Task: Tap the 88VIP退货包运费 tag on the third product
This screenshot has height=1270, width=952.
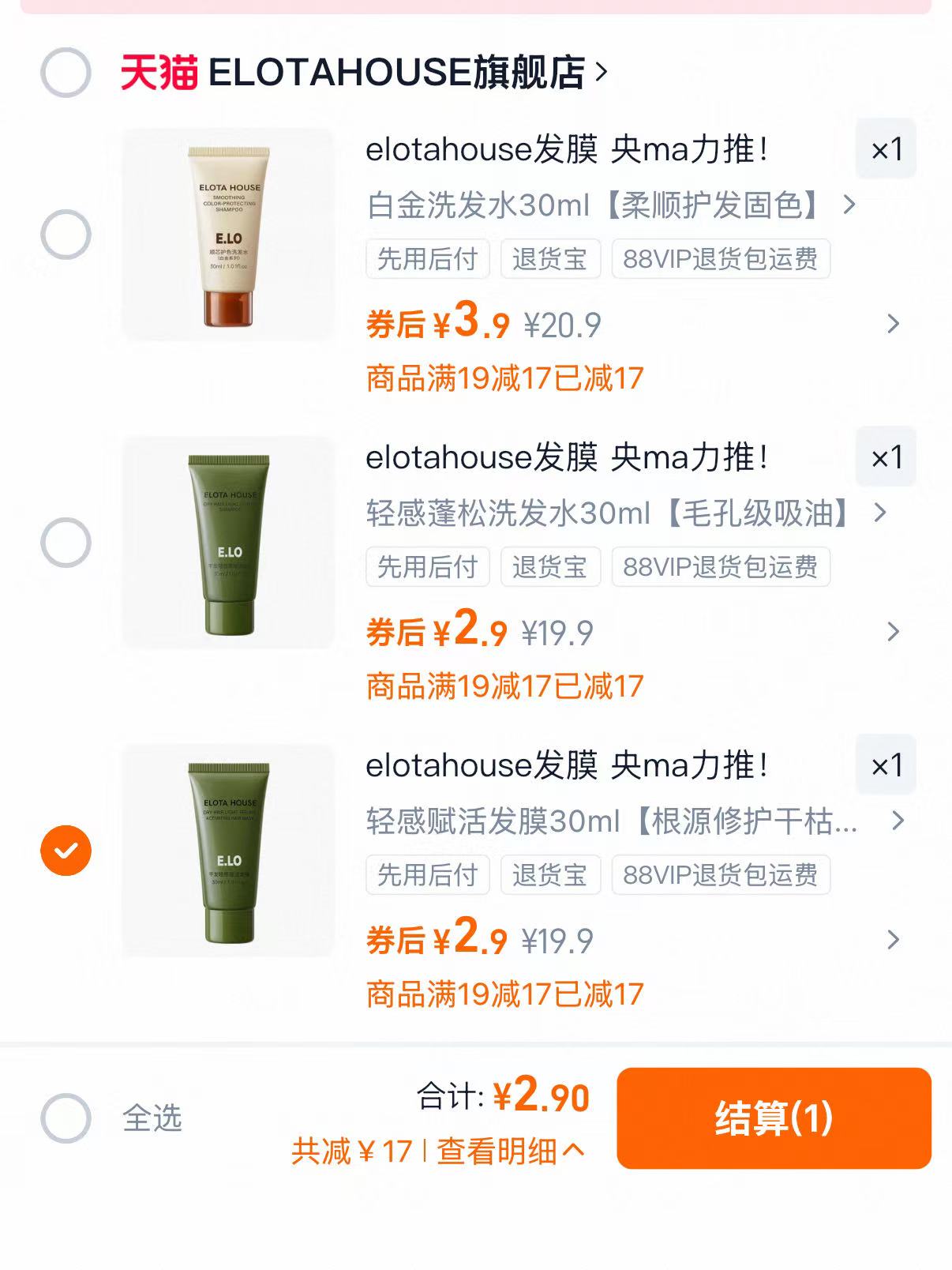Action: 720,875
